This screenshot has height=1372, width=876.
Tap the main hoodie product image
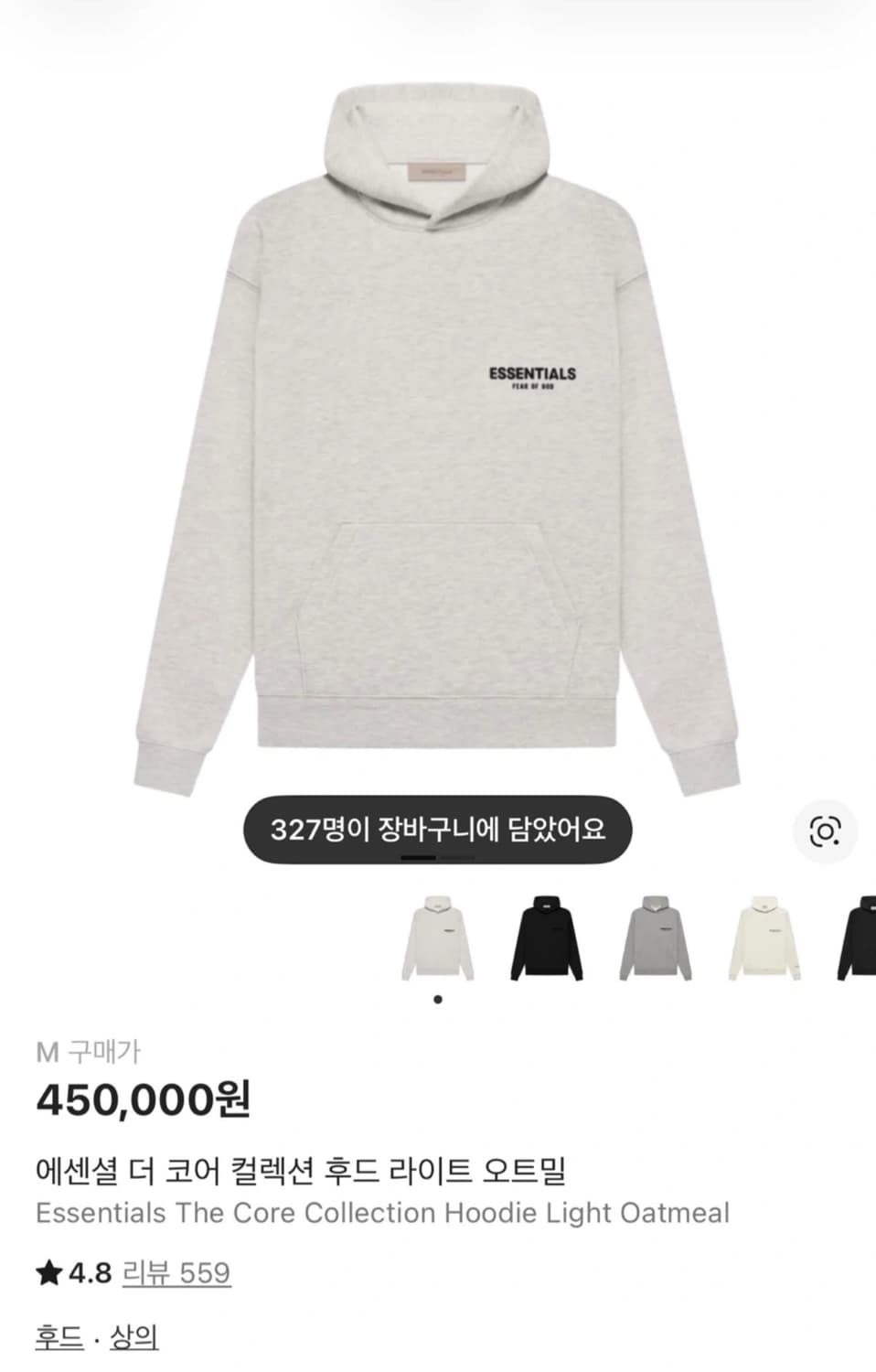(x=437, y=412)
